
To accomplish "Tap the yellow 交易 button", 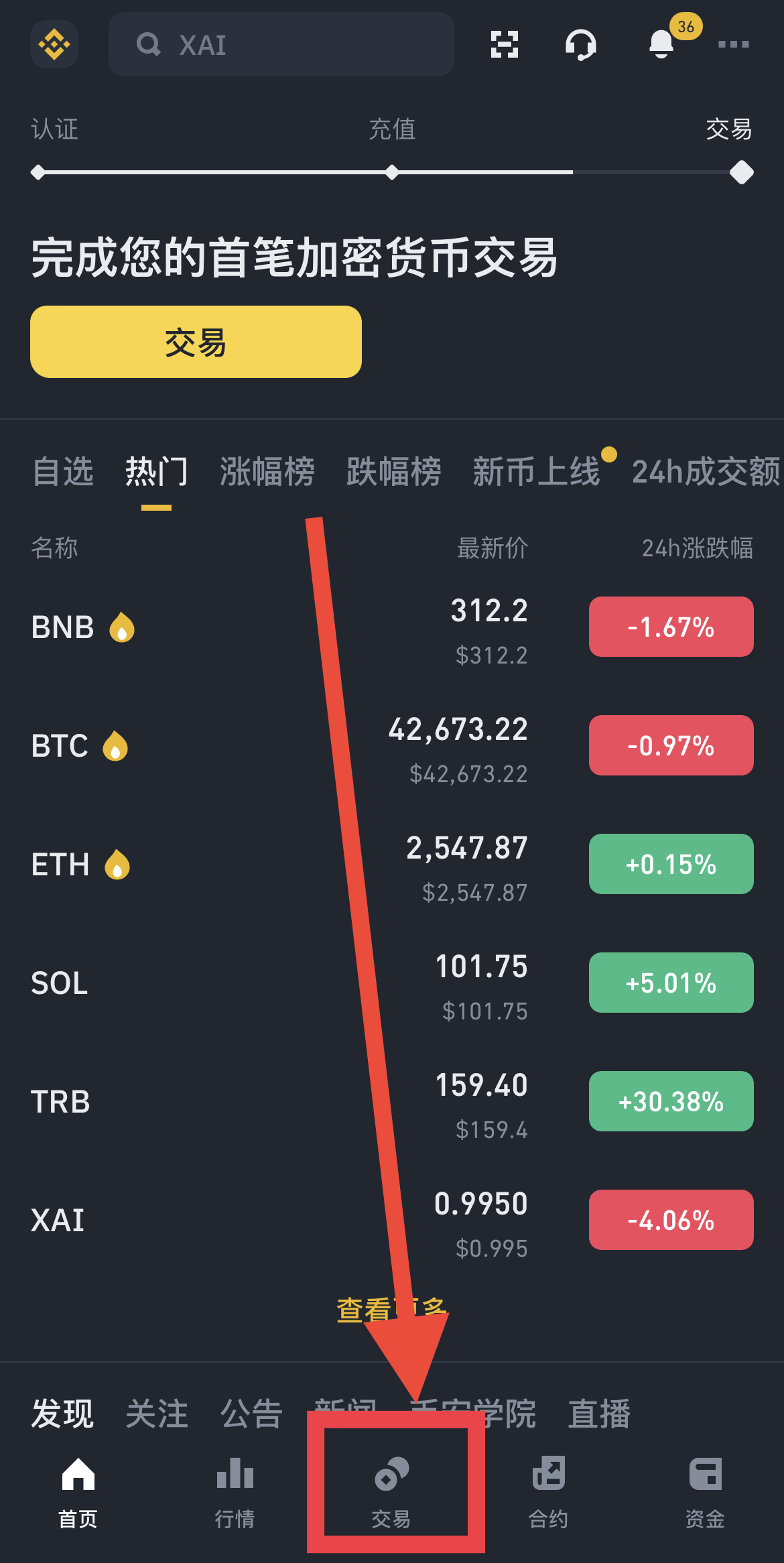I will [x=196, y=342].
